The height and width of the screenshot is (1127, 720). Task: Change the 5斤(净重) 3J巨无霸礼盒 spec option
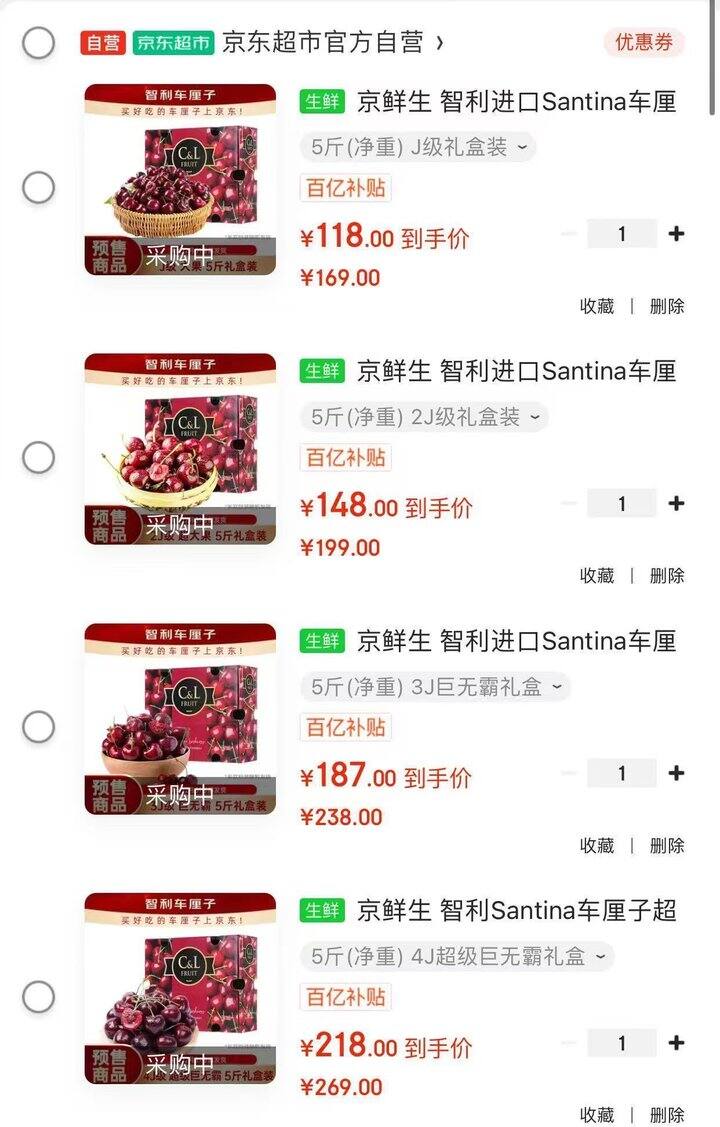435,687
